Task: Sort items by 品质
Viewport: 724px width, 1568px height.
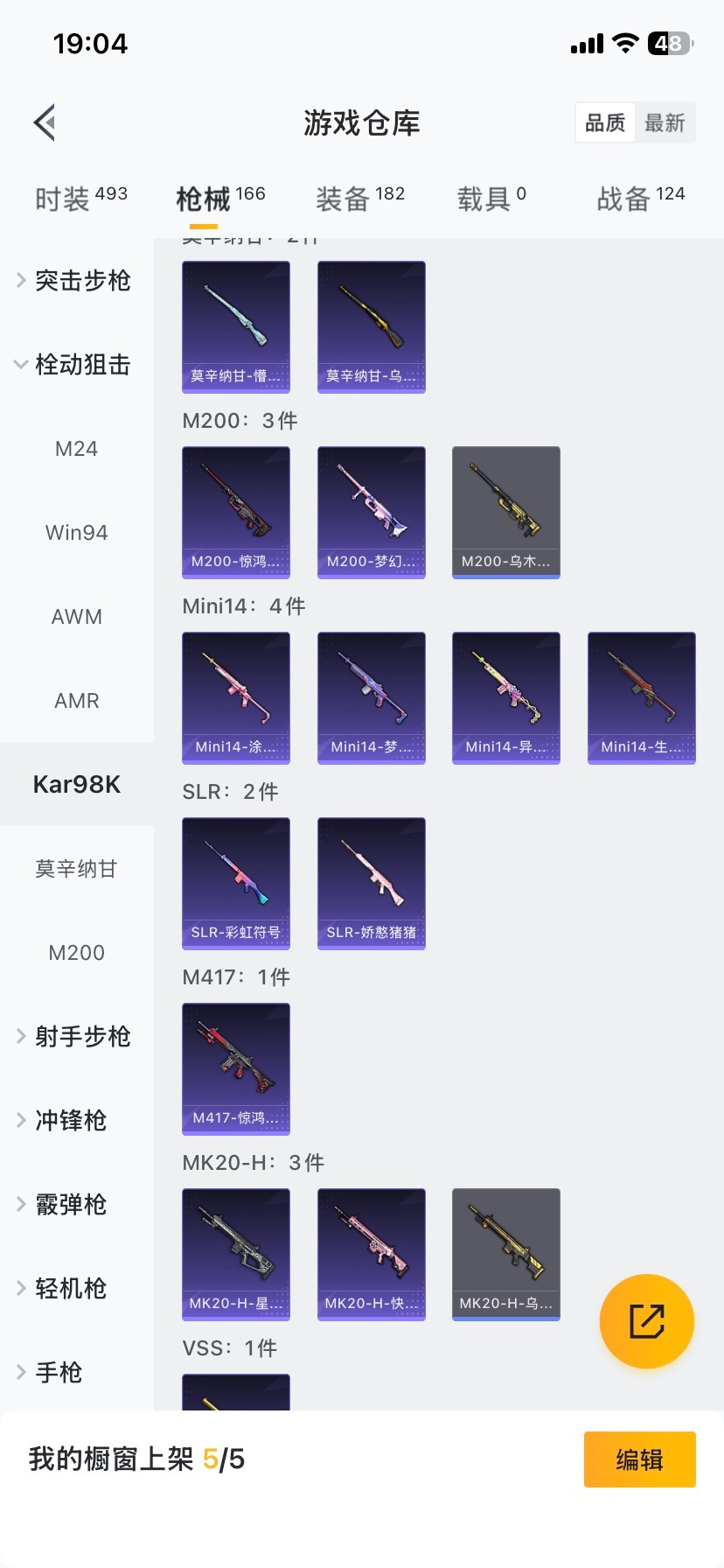Action: coord(605,122)
